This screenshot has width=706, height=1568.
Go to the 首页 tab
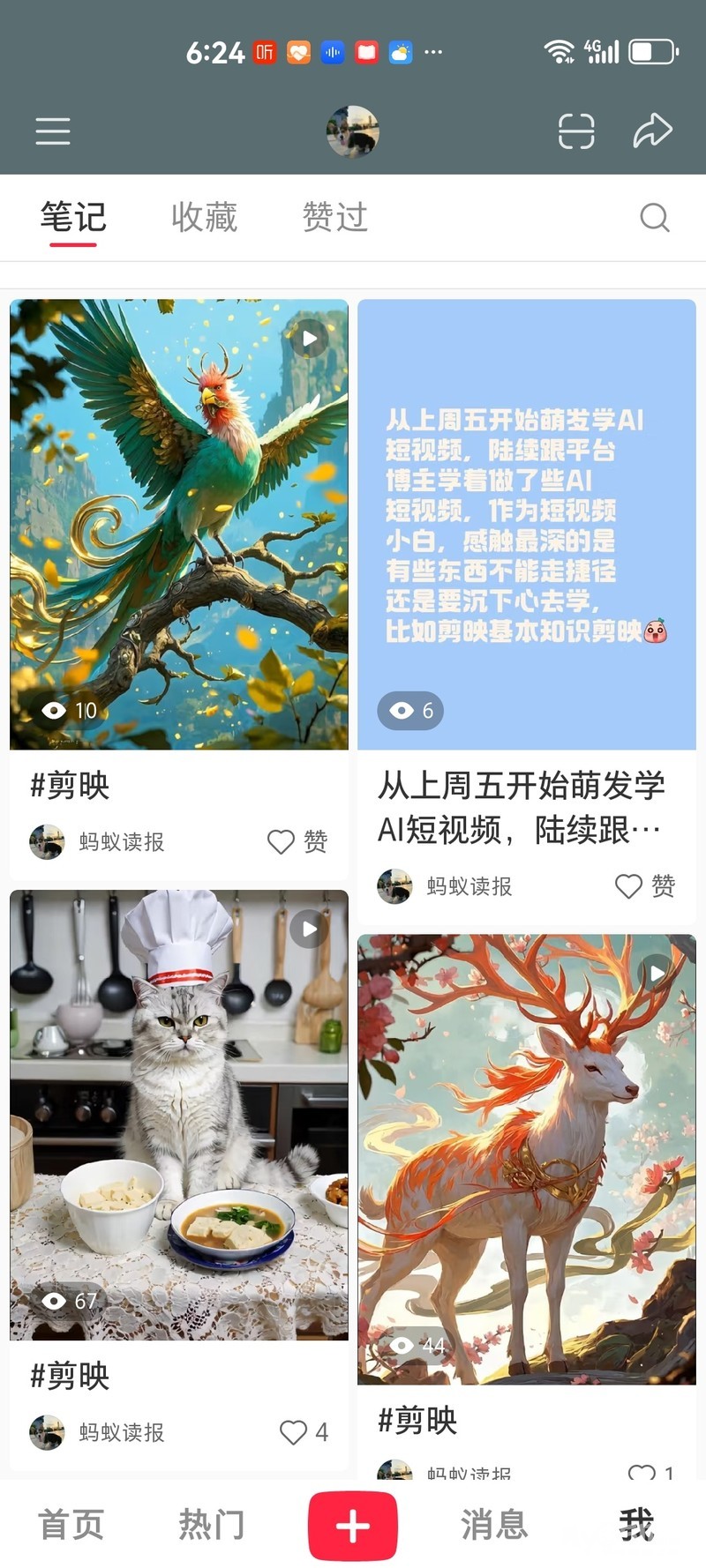coord(71,1524)
